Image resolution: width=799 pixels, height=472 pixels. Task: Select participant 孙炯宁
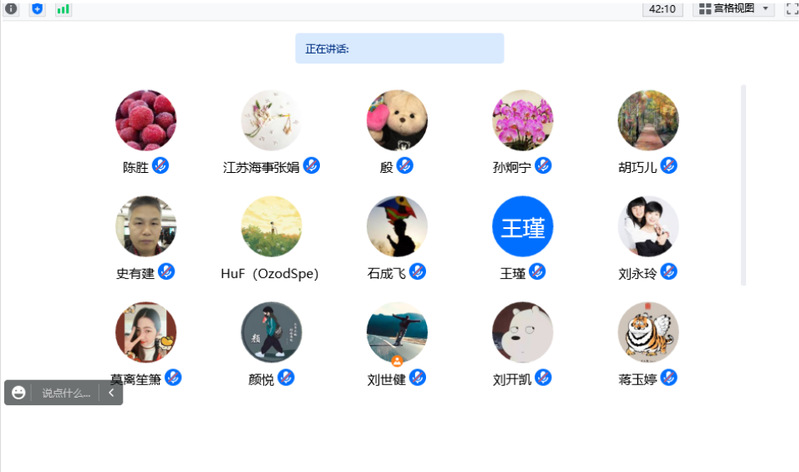pyautogui.click(x=522, y=121)
